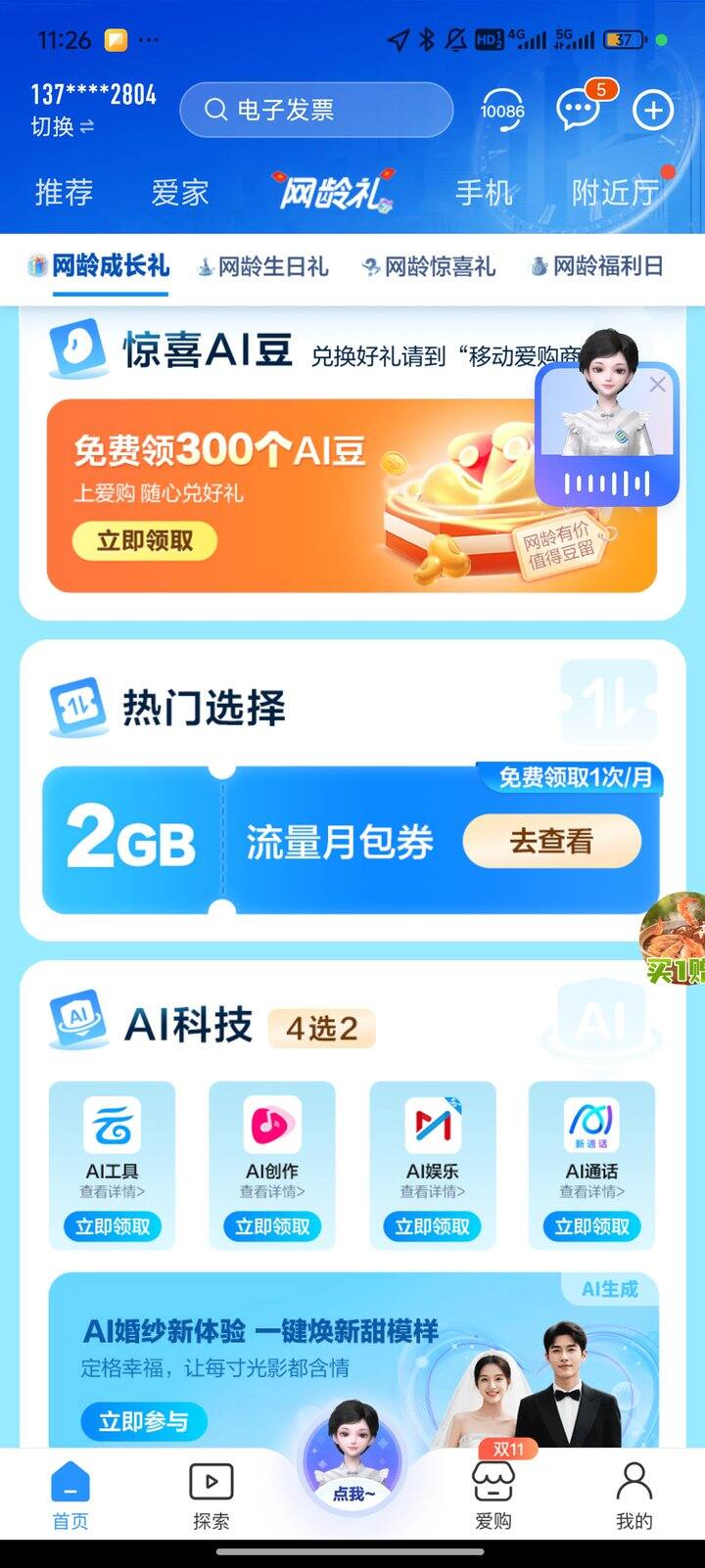
Task: Tap 切换 to switch phone number
Action: click(x=62, y=126)
